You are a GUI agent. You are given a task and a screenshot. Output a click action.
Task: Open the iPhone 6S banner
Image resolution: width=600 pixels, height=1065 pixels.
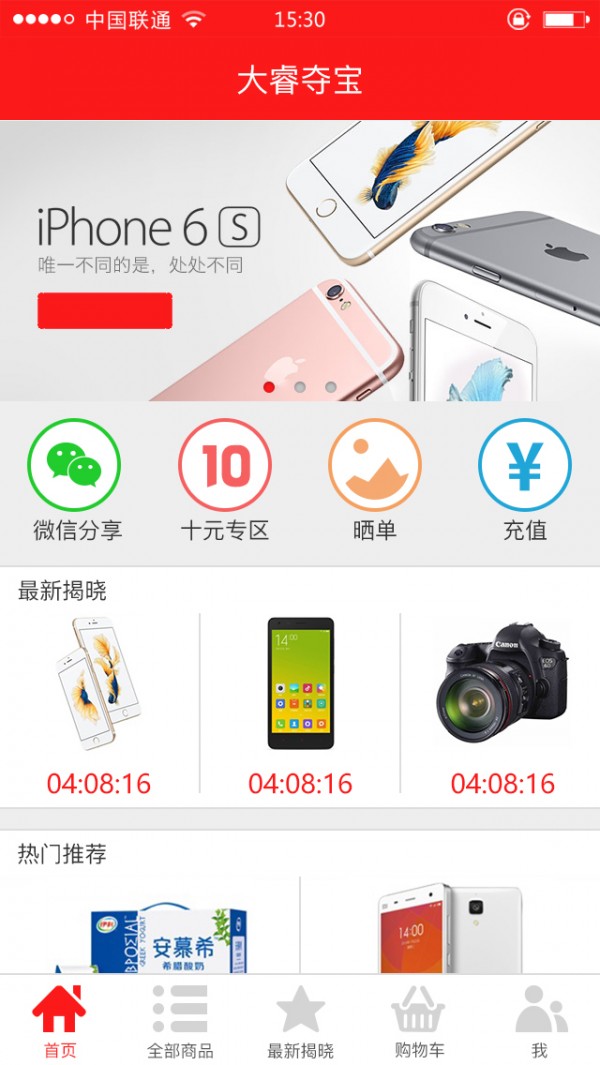pos(300,260)
